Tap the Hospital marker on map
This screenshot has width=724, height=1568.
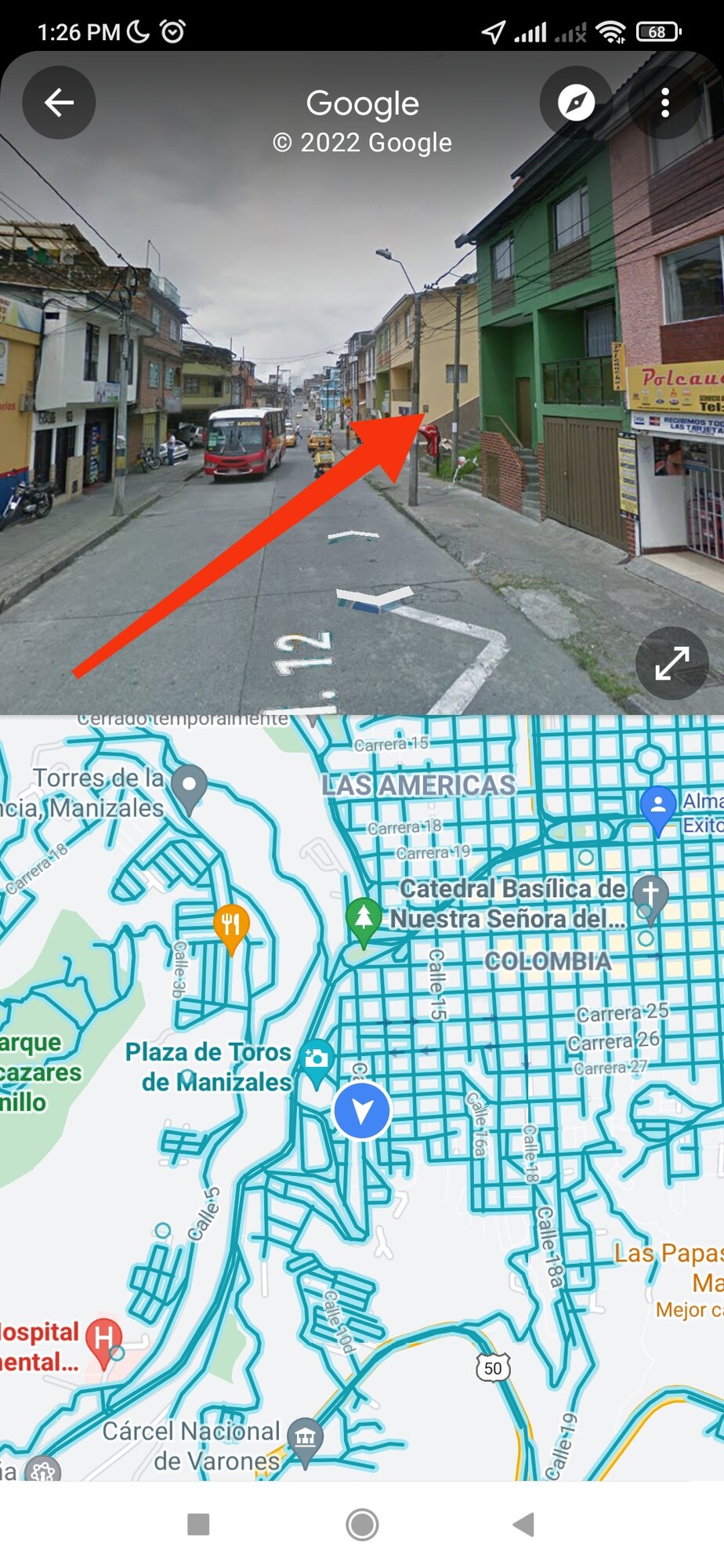[103, 1339]
